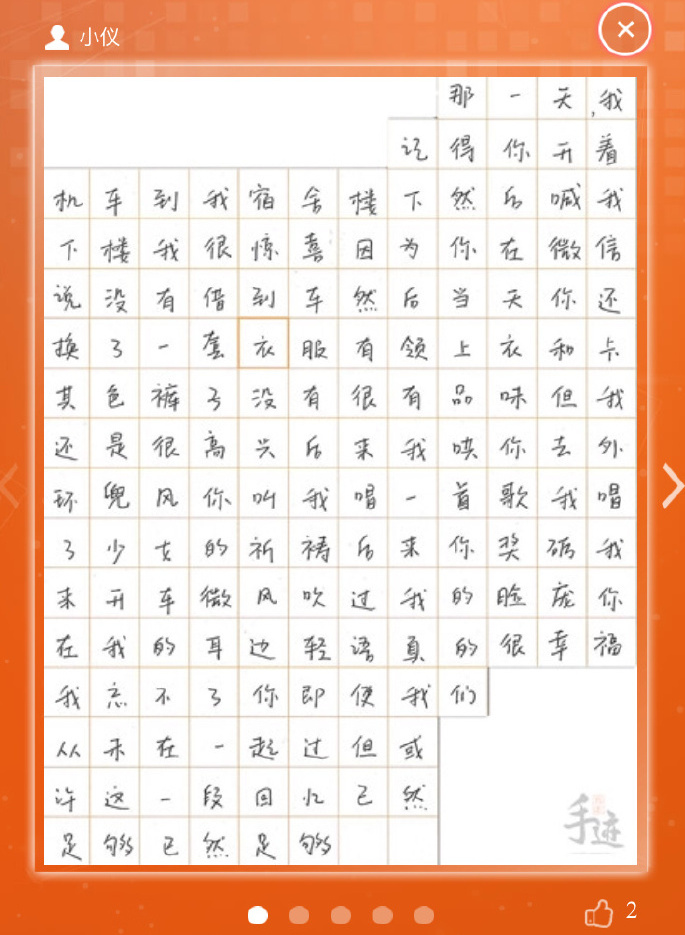Go to the previous handwriting page
Image resolution: width=685 pixels, height=935 pixels.
pos(10,486)
